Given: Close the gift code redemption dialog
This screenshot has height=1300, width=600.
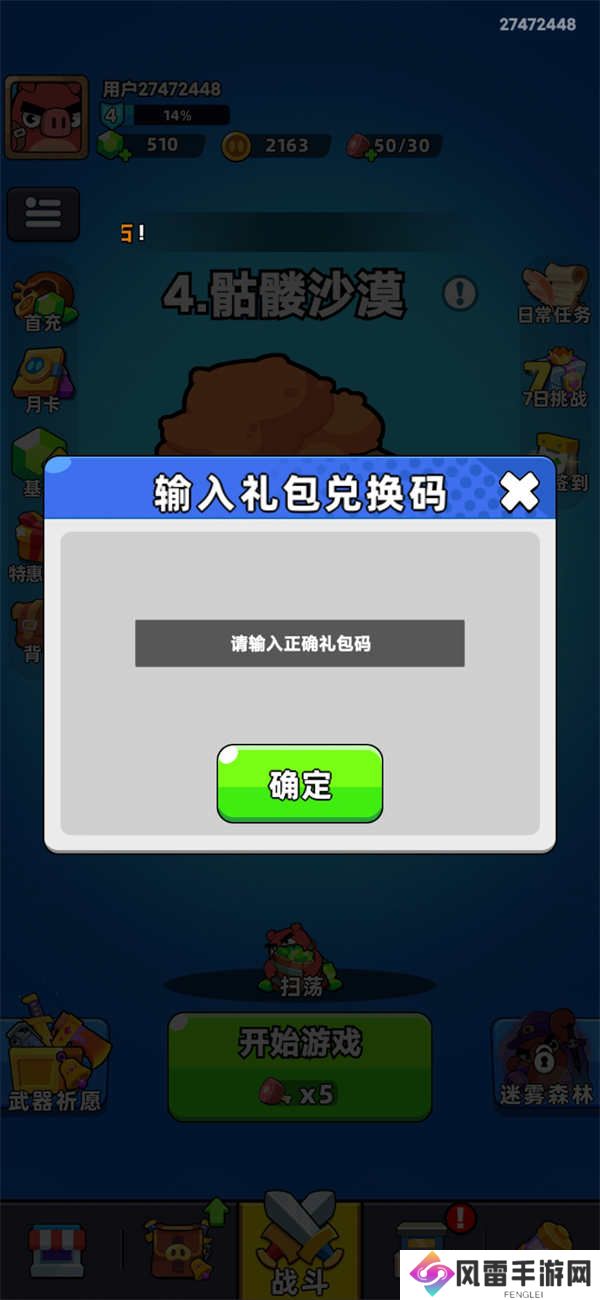Looking at the screenshot, I should point(519,492).
